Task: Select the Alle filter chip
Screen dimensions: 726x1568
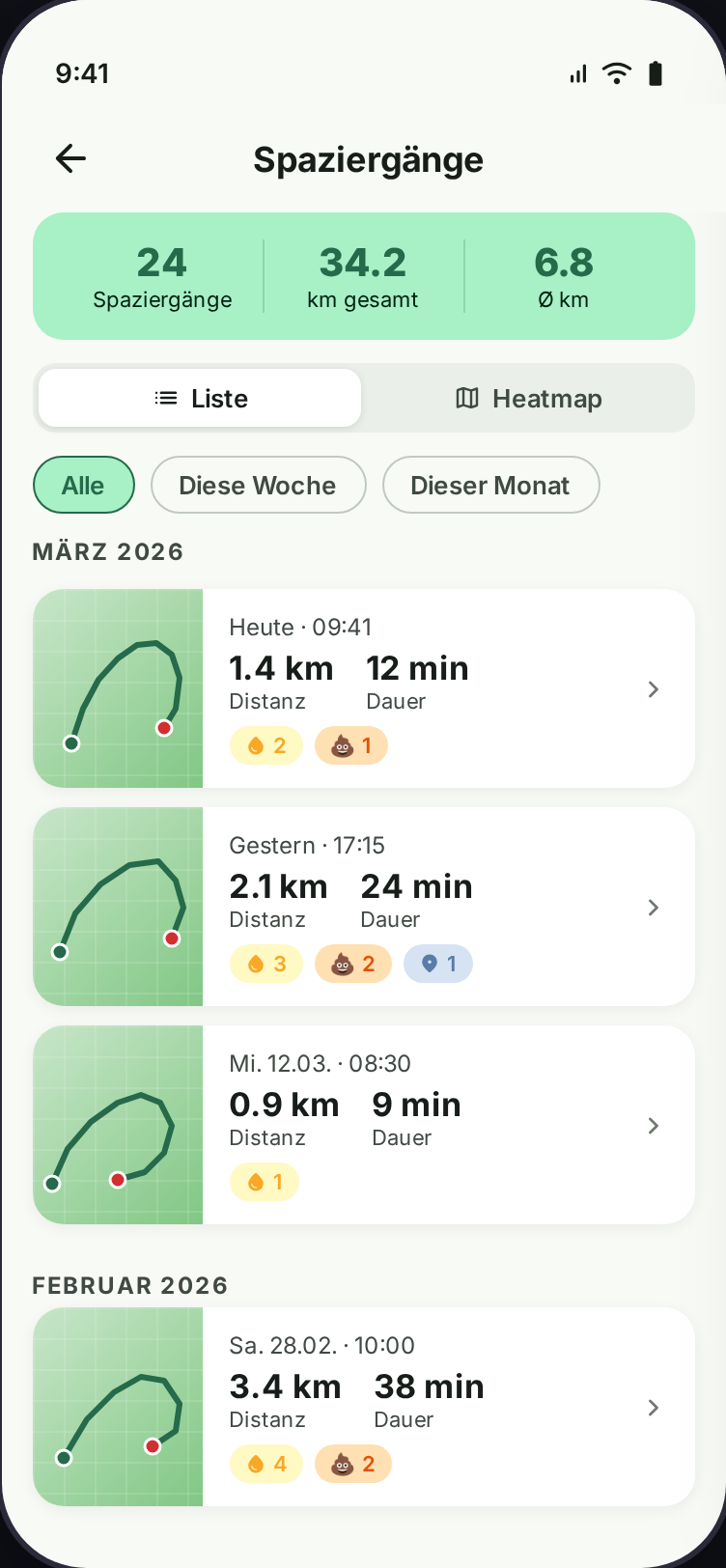Action: 84,485
